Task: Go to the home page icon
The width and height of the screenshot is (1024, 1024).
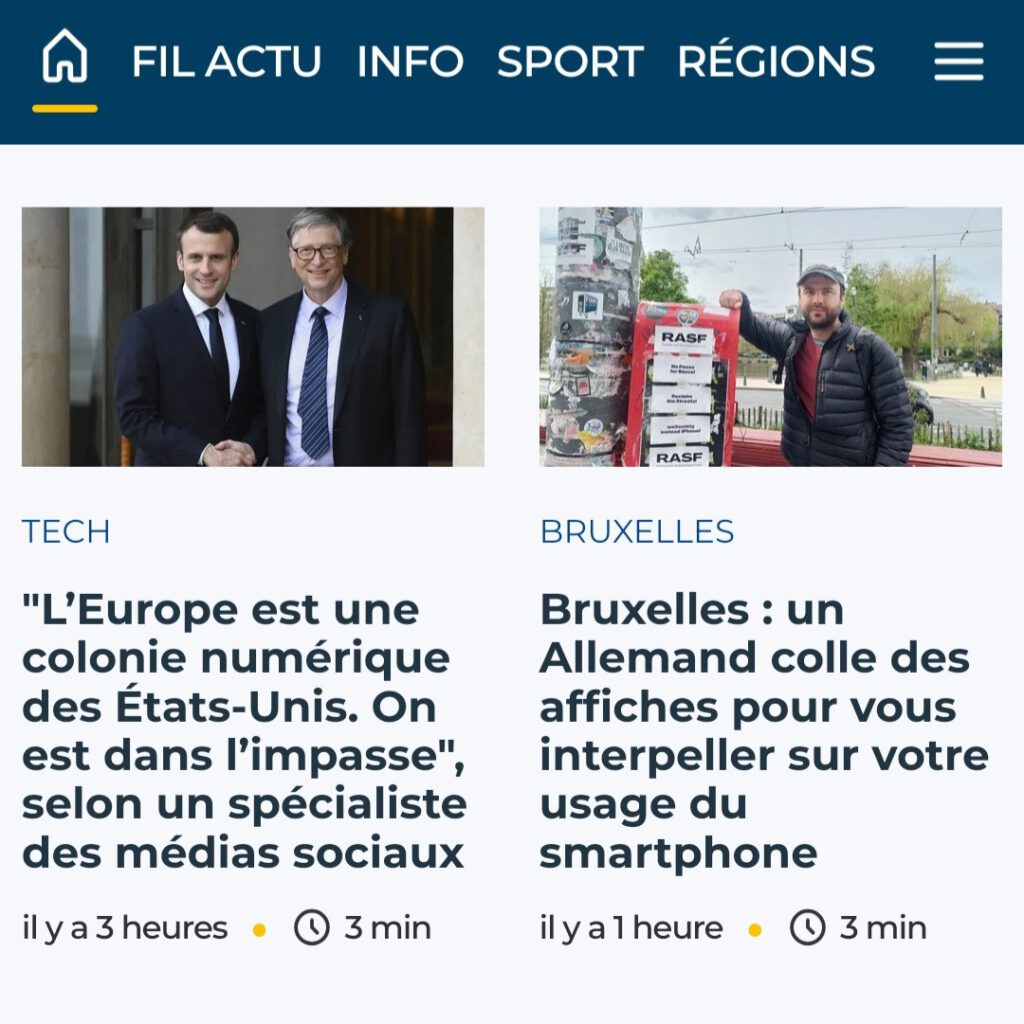Action: click(65, 58)
